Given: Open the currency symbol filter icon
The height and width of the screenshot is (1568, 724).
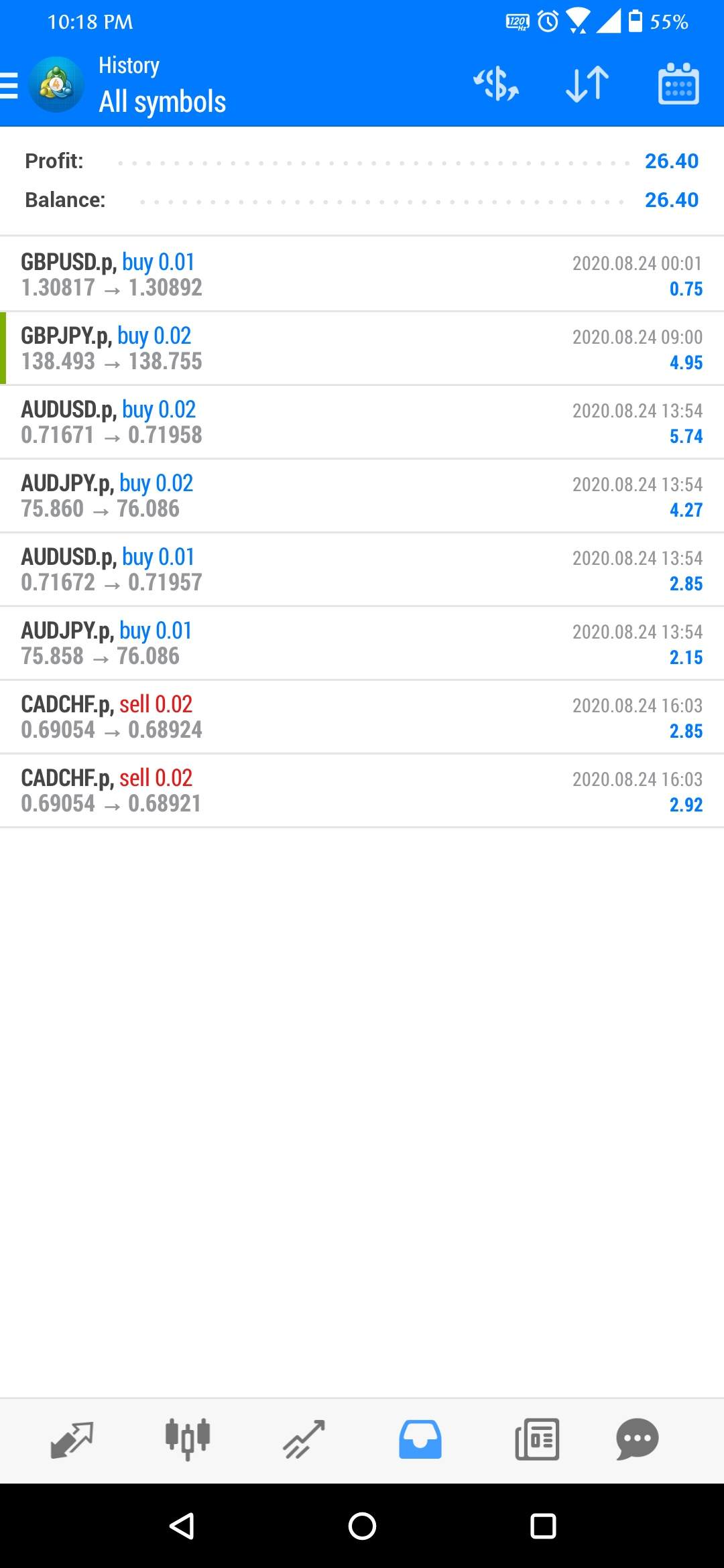Looking at the screenshot, I should [496, 84].
